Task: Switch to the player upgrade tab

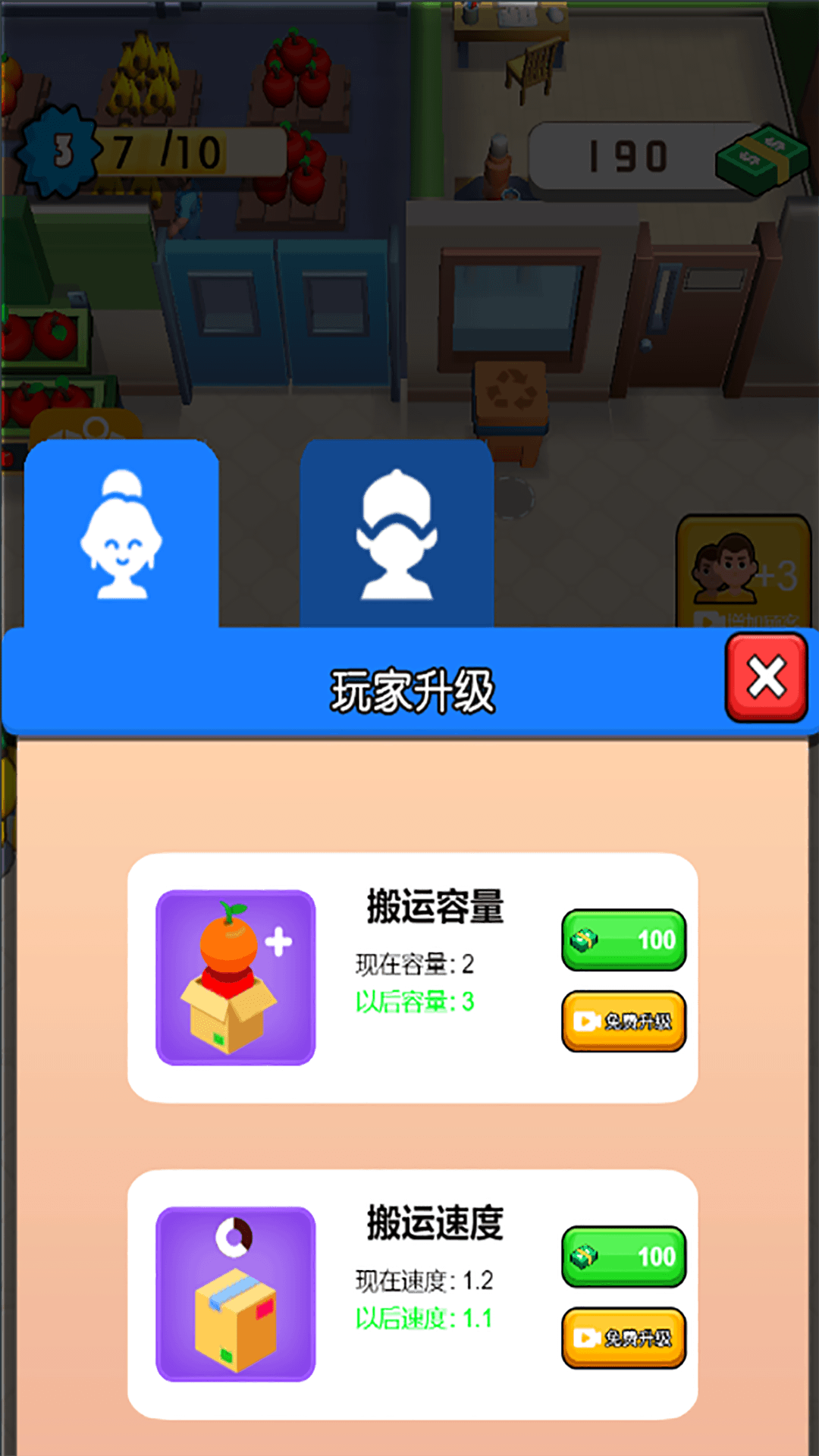Action: pyautogui.click(x=121, y=535)
